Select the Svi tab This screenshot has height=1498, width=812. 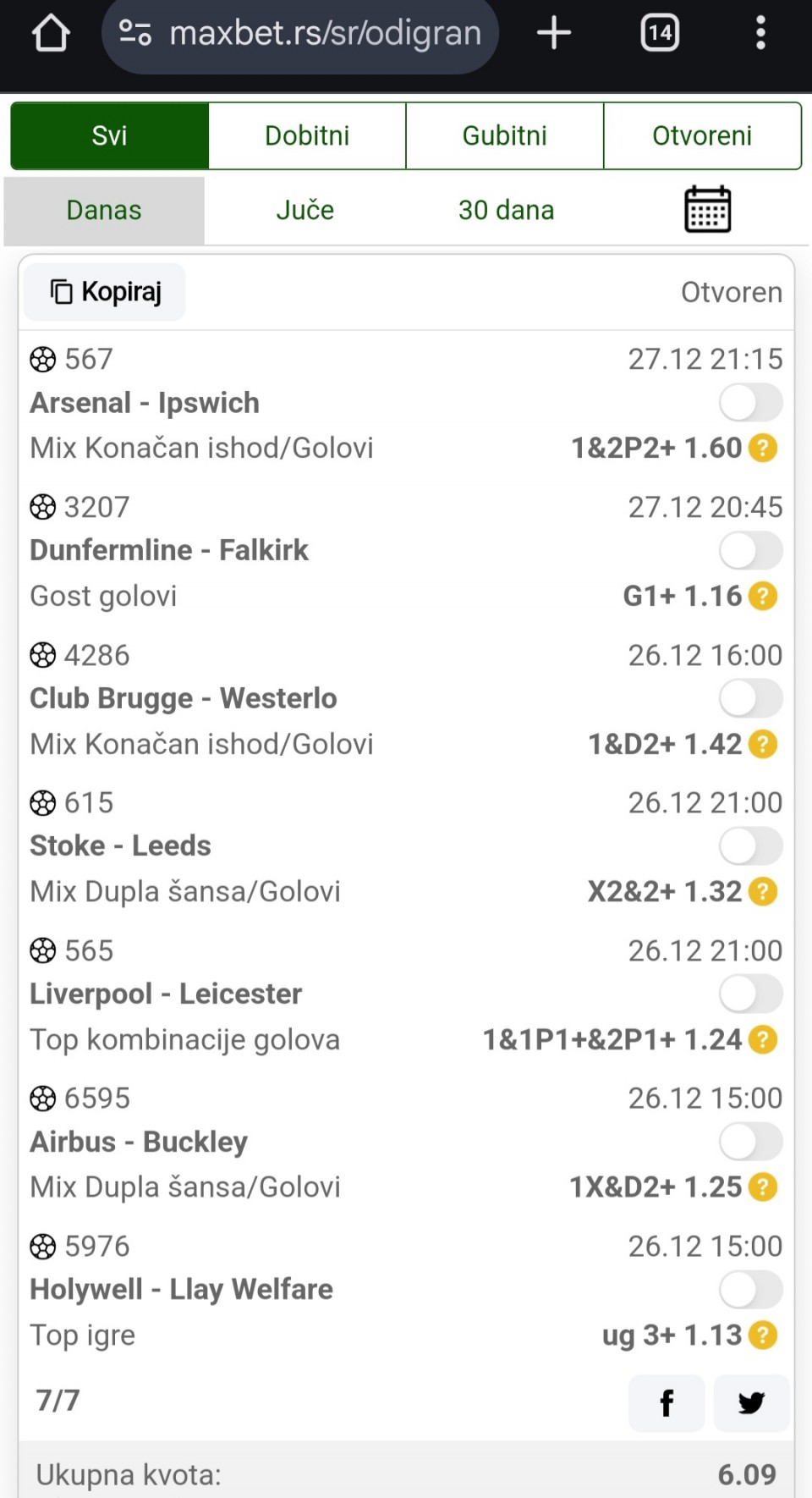tap(110, 135)
